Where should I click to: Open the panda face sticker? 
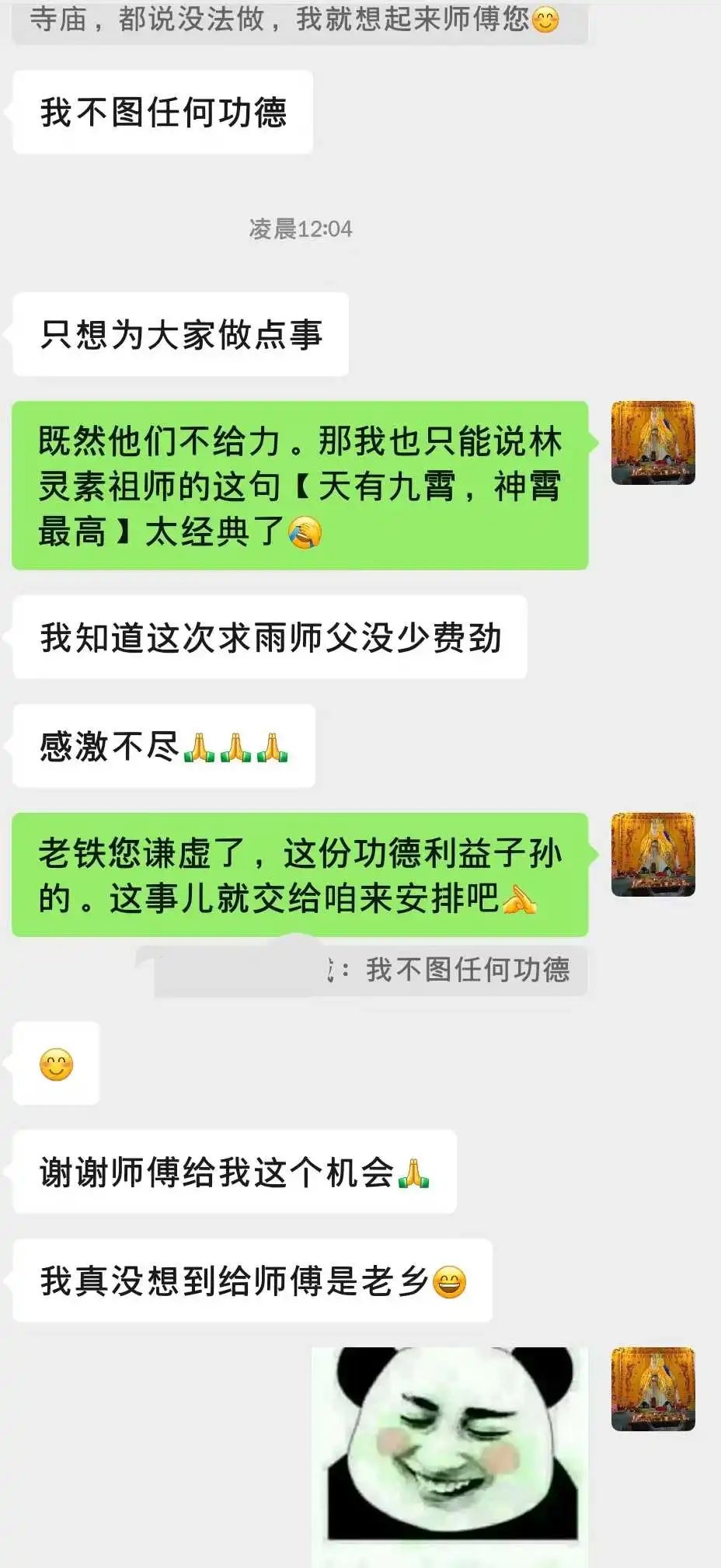[450, 1455]
